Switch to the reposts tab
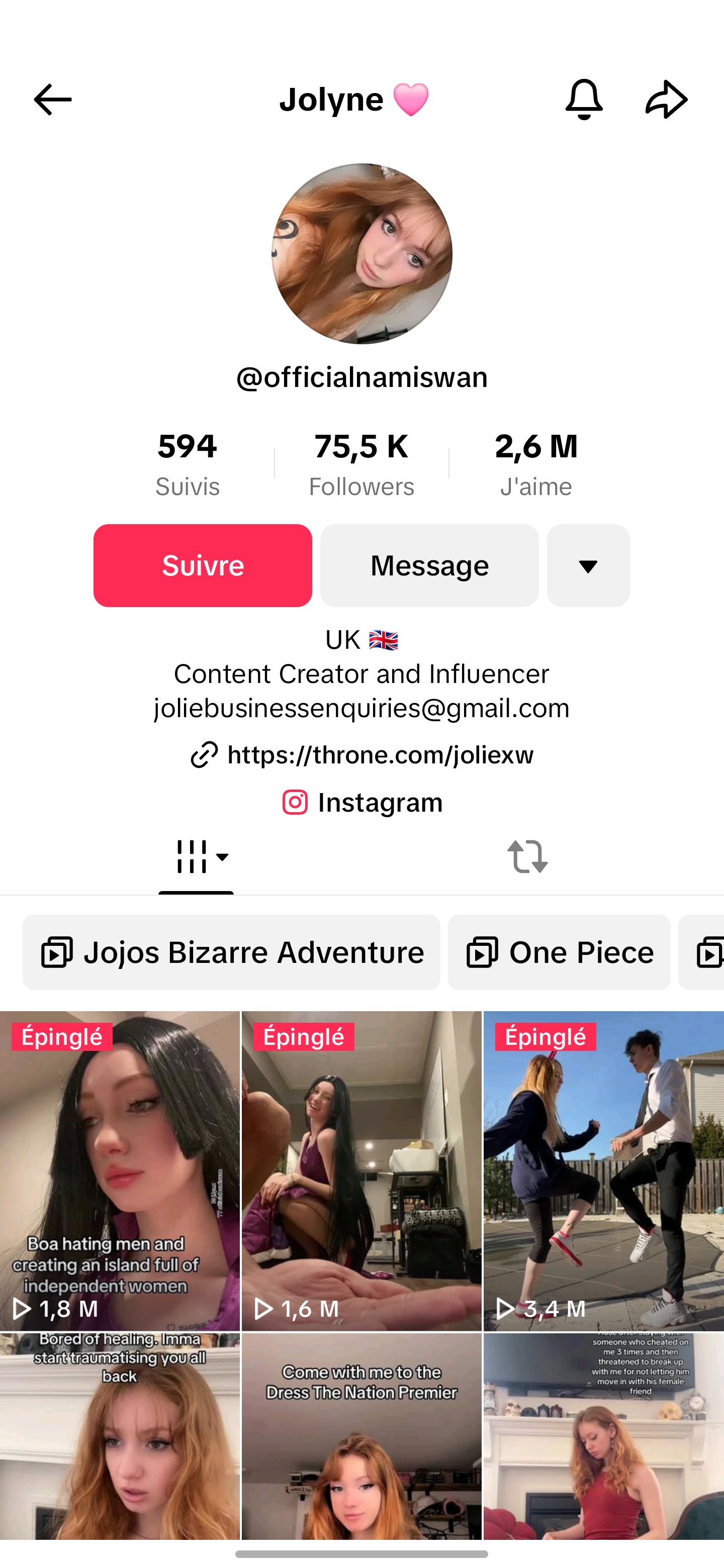 coord(527,857)
